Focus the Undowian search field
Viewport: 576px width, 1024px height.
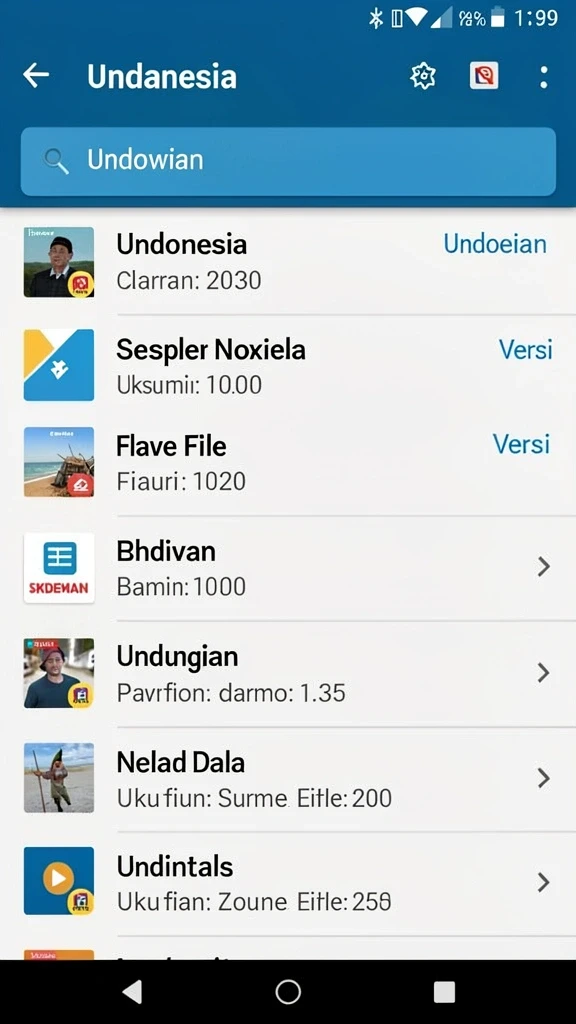point(288,161)
